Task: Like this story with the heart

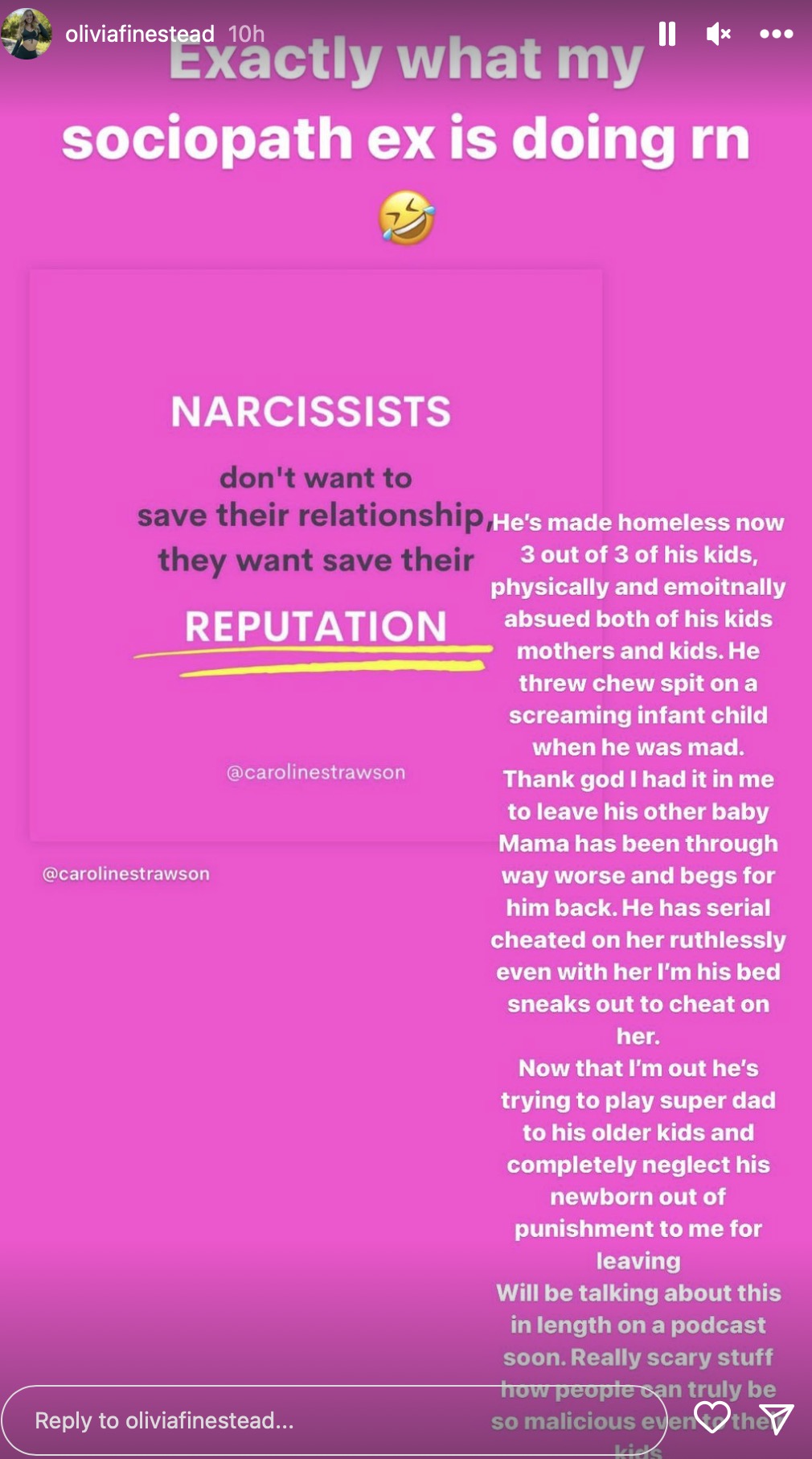Action: coord(712,1417)
